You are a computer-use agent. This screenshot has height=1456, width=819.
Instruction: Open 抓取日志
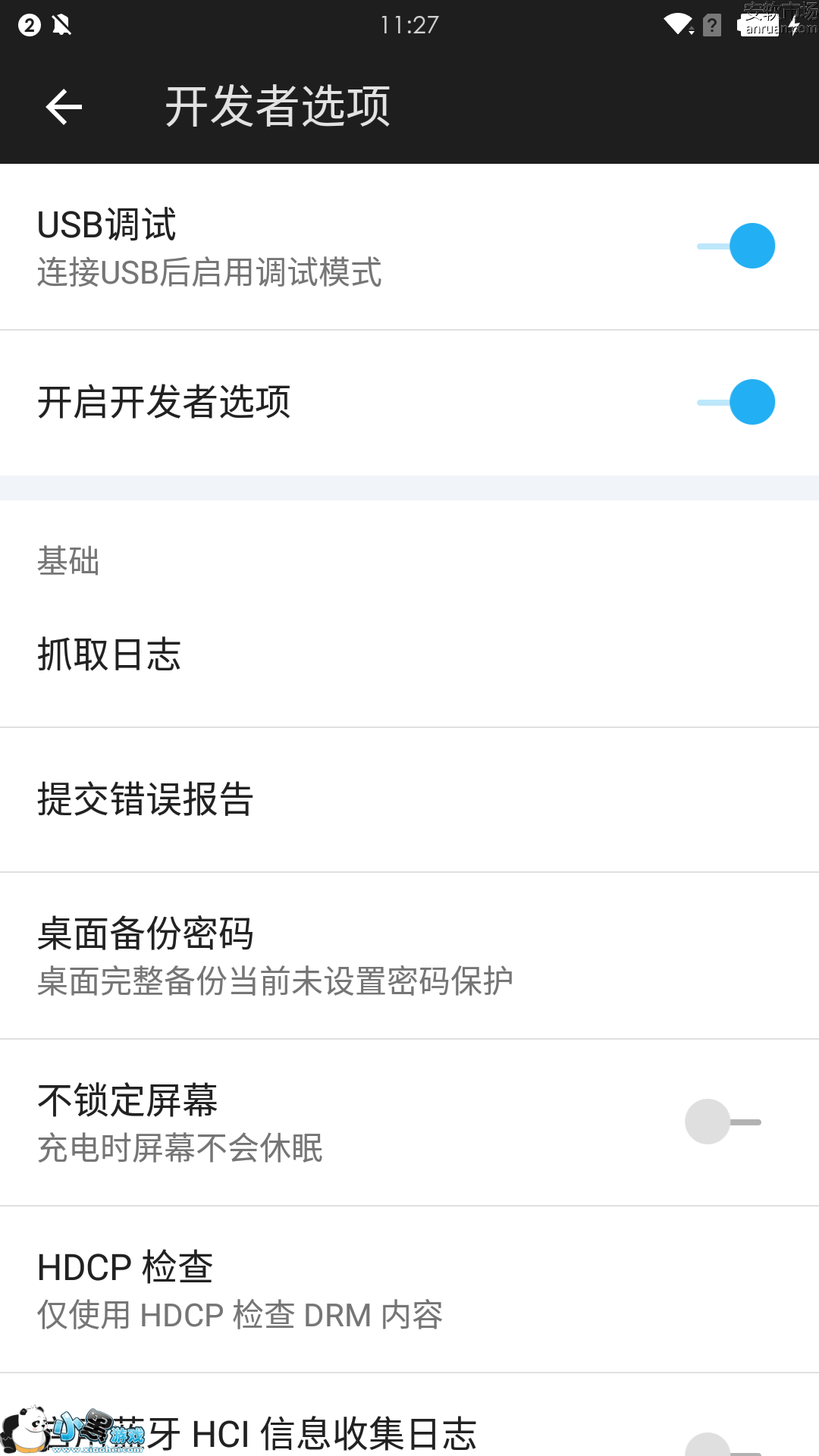click(x=409, y=654)
